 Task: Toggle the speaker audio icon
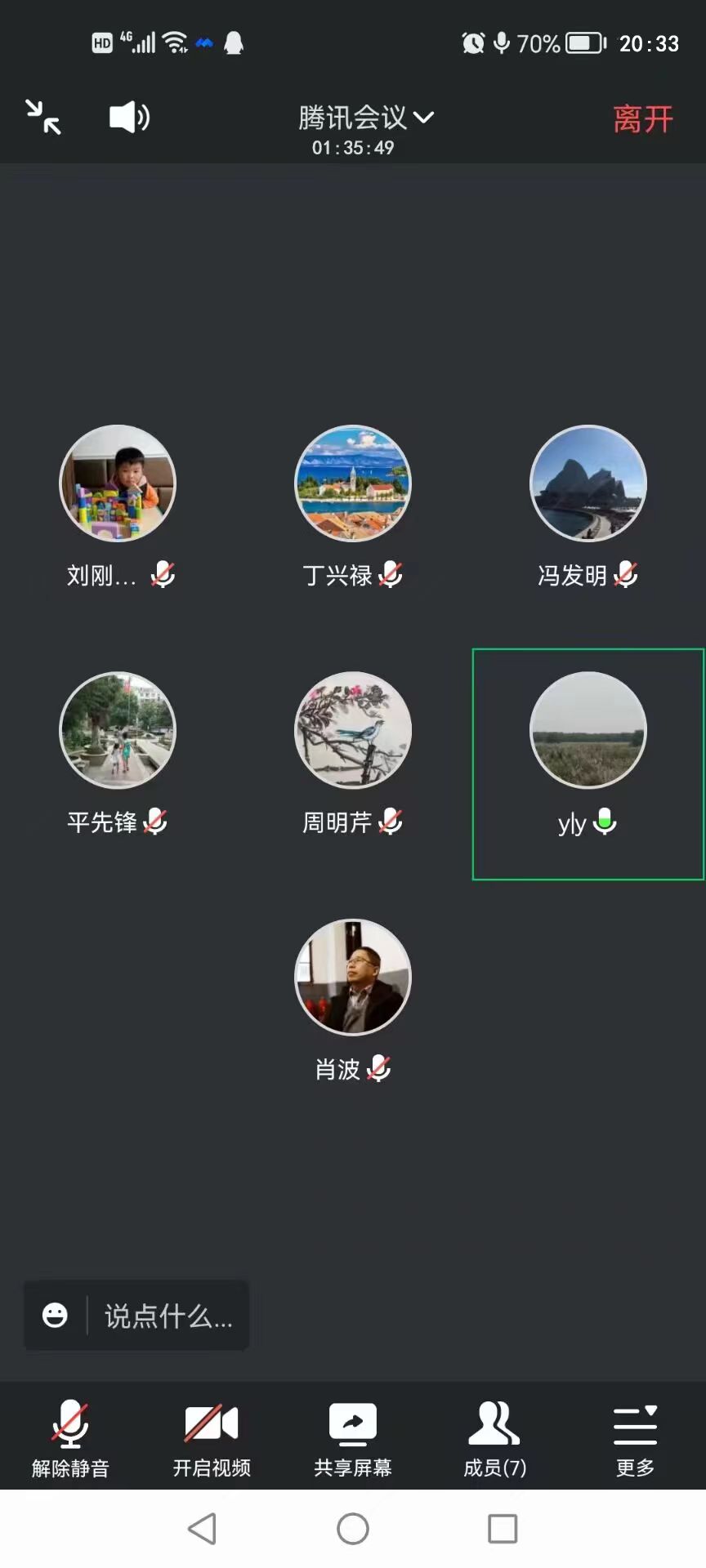pos(129,118)
